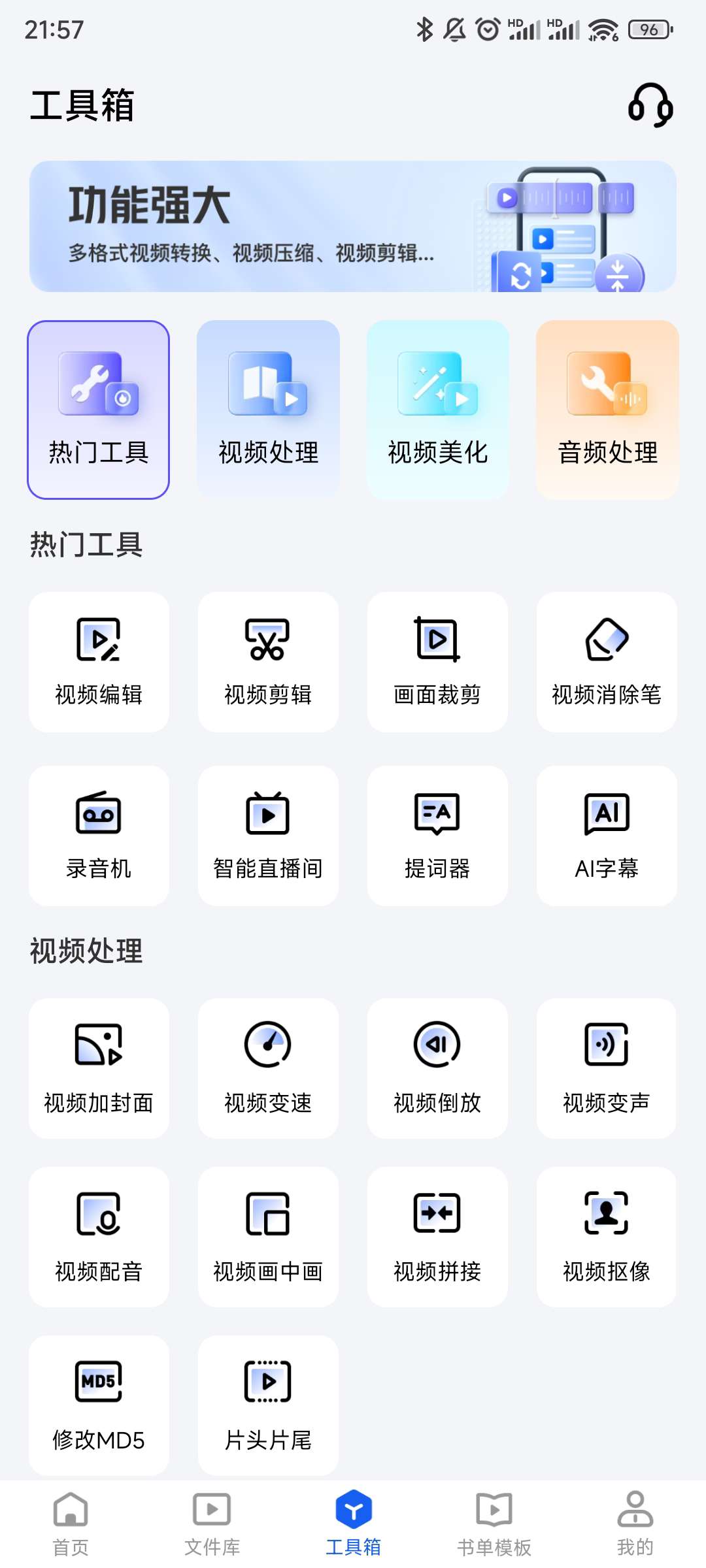Open the 视频变速 tool
The width and height of the screenshot is (706, 1568).
point(268,1068)
